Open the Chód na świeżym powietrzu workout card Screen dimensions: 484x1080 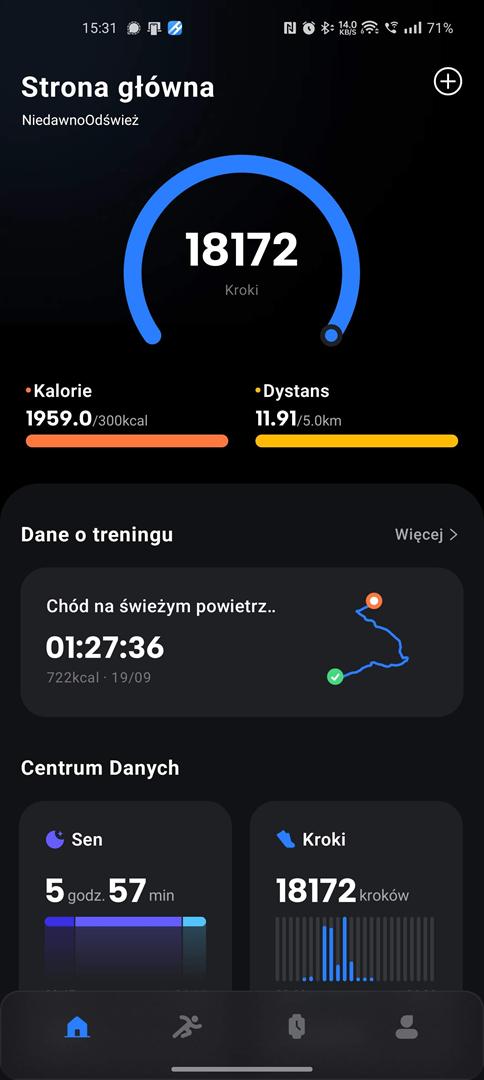pos(242,642)
